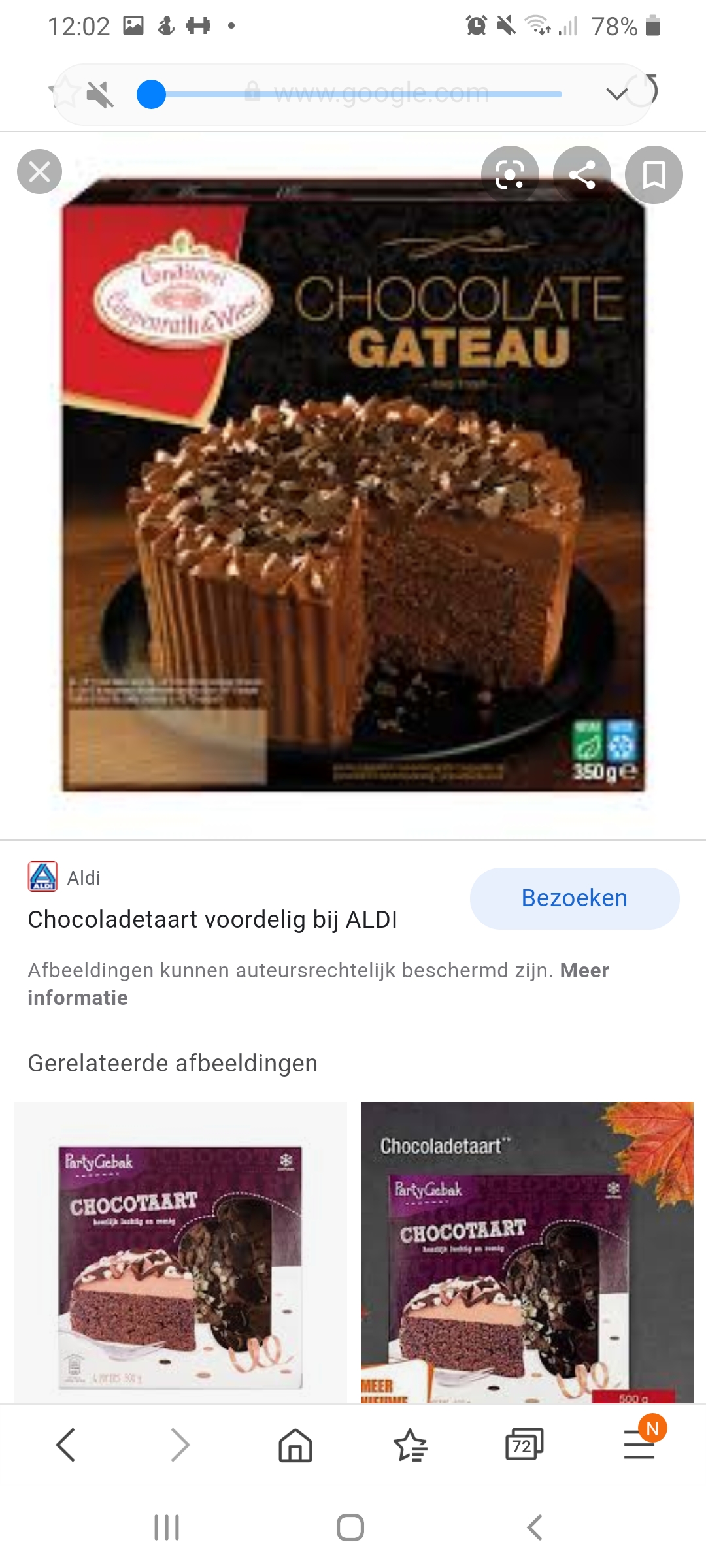This screenshot has height=1568, width=706.
Task: Collapse the volume panel chevron
Action: pos(616,94)
